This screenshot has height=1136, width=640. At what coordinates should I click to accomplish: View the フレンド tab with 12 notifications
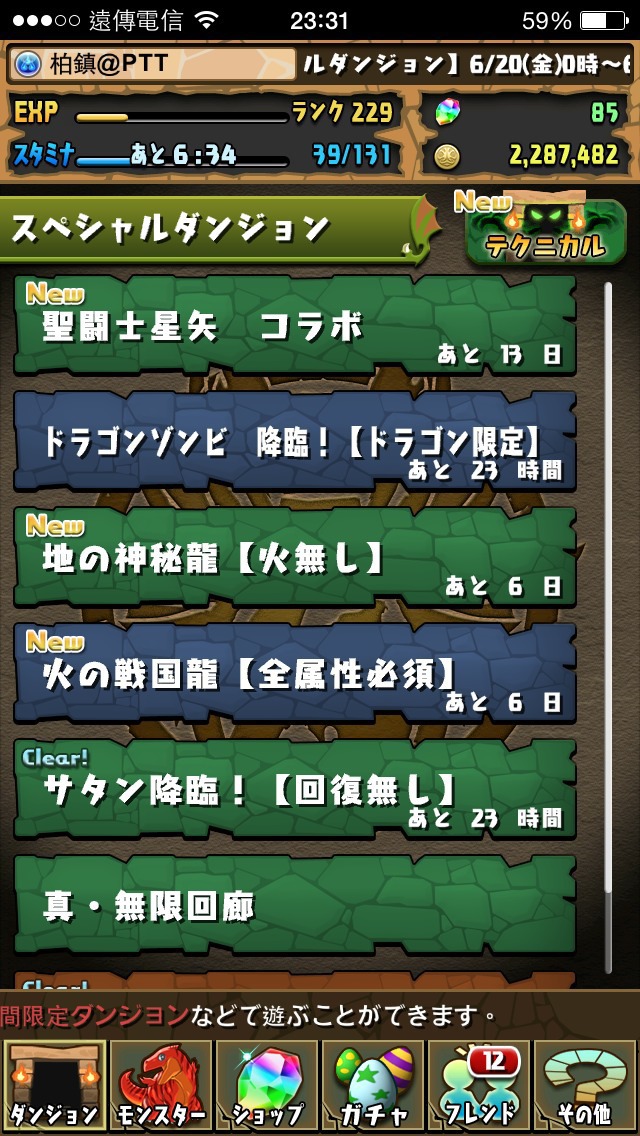click(x=478, y=1084)
